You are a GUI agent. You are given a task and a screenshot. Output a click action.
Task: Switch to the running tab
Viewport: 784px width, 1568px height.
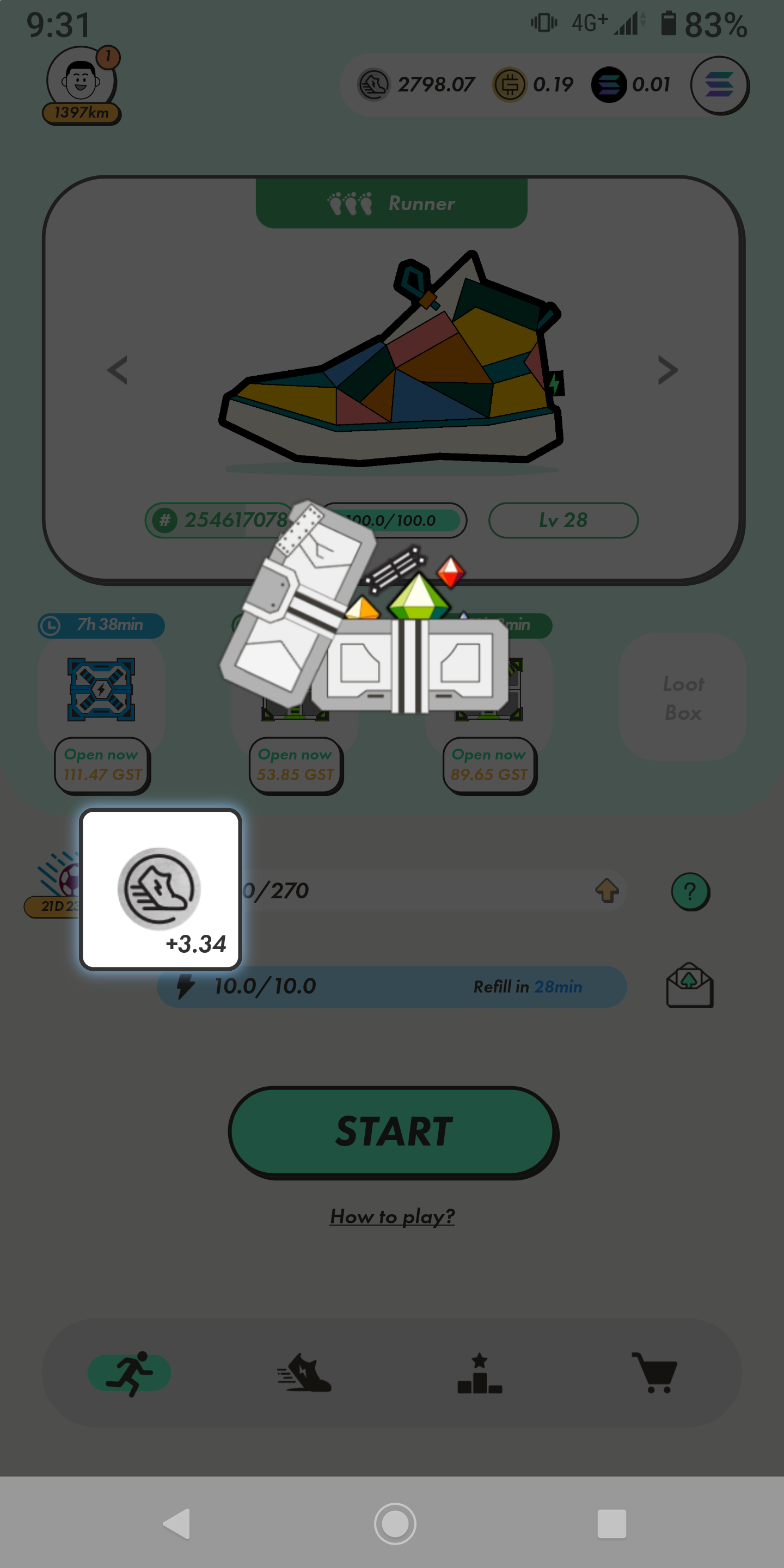point(129,1373)
